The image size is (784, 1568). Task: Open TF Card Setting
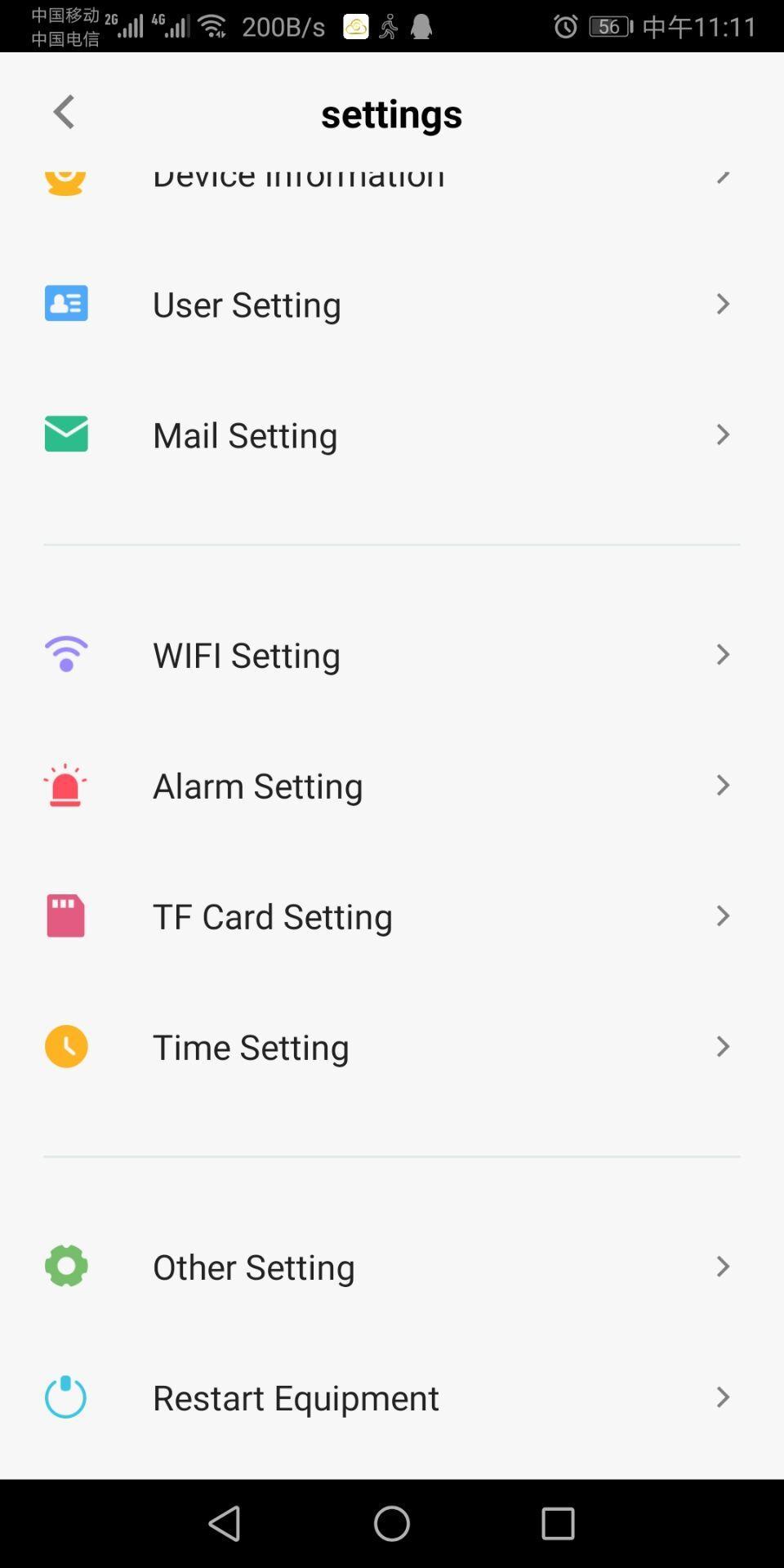(x=272, y=916)
